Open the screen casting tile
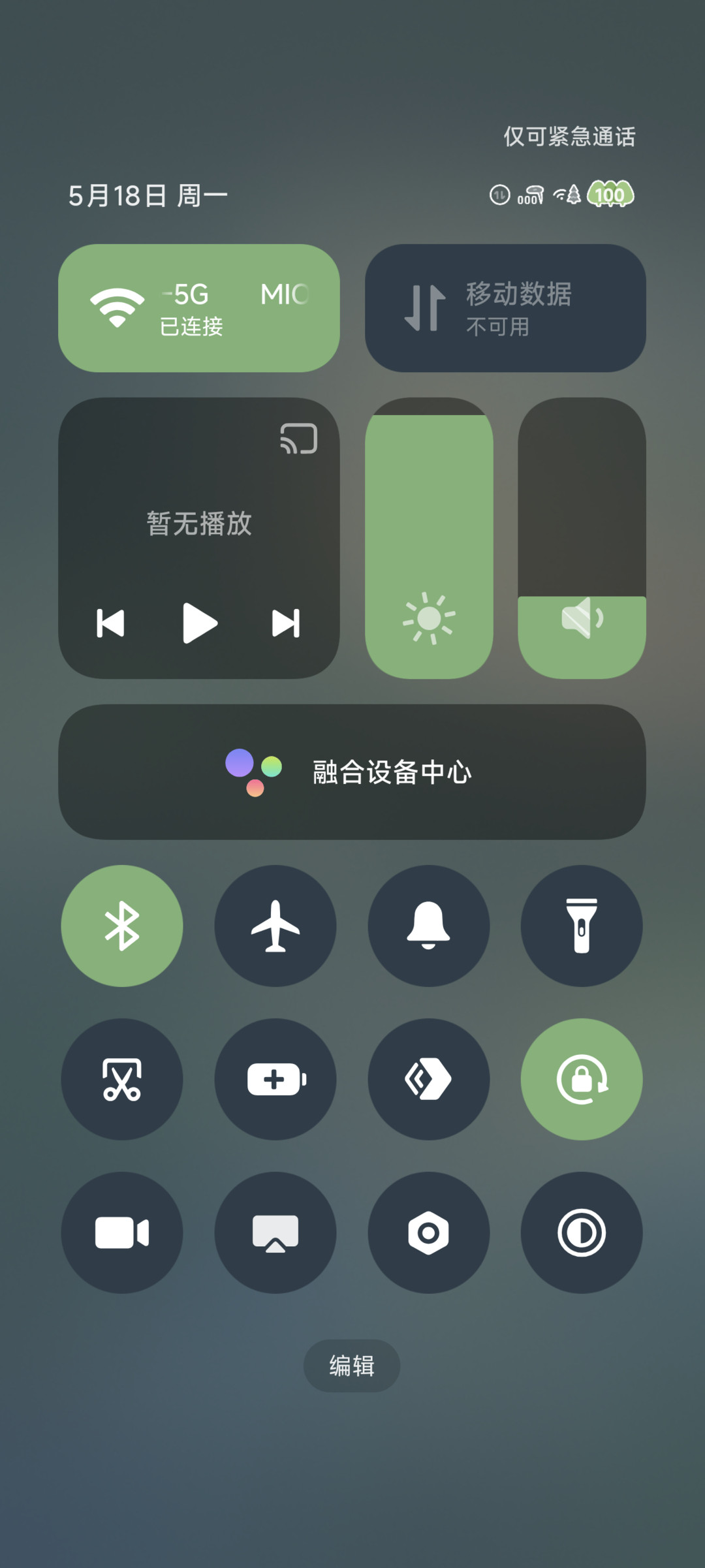This screenshot has width=705, height=1568. point(275,1232)
